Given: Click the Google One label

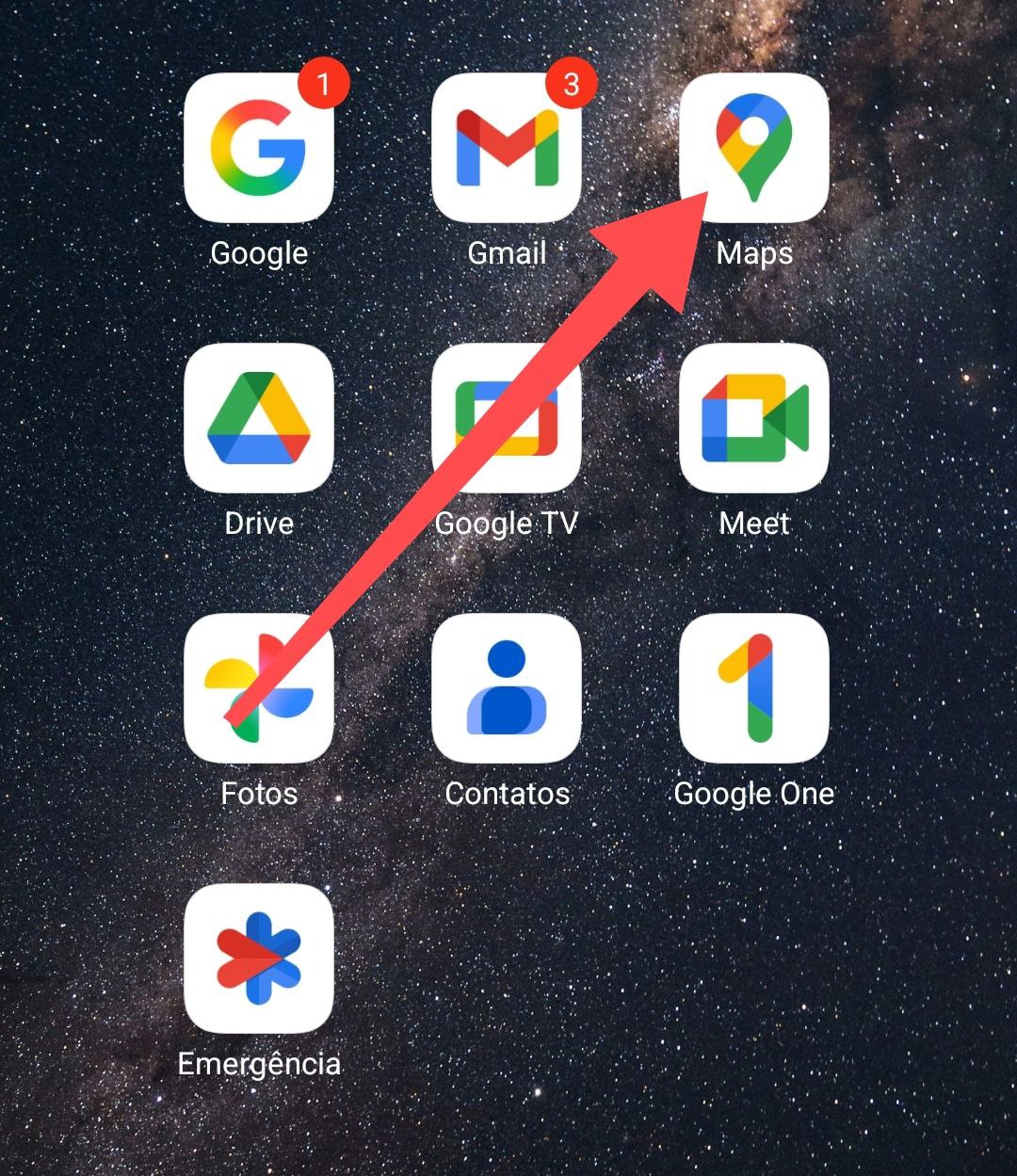Looking at the screenshot, I should pos(753,794).
